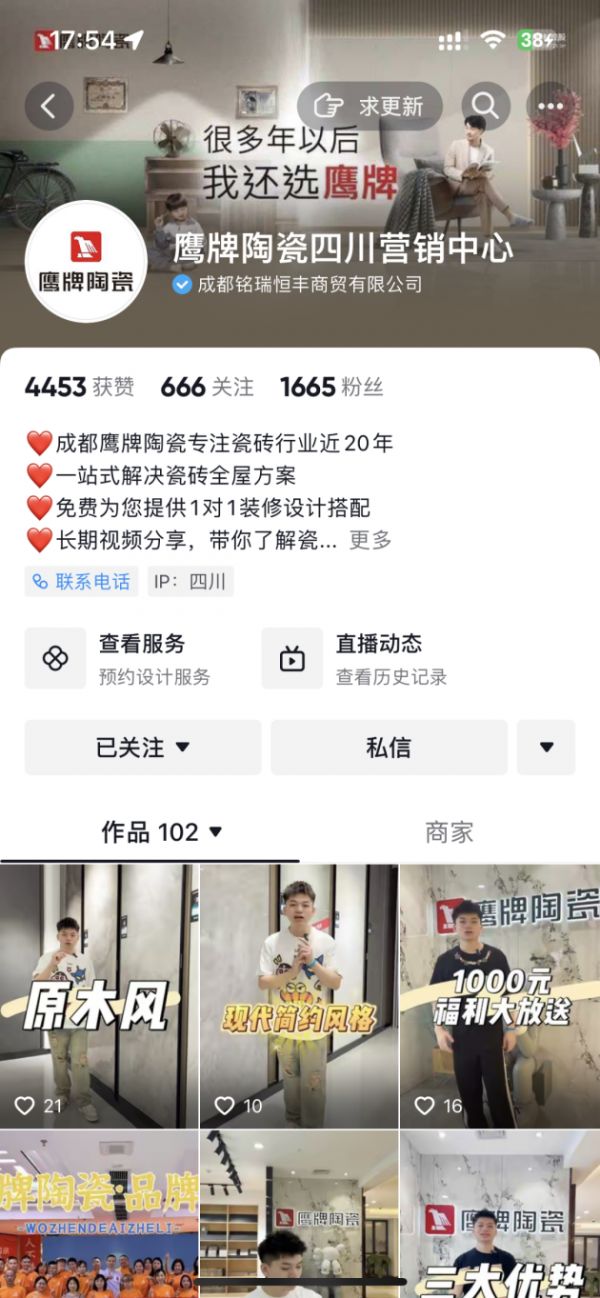Open the 1000元福利大放送 video
This screenshot has width=600, height=1298.
[x=499, y=995]
